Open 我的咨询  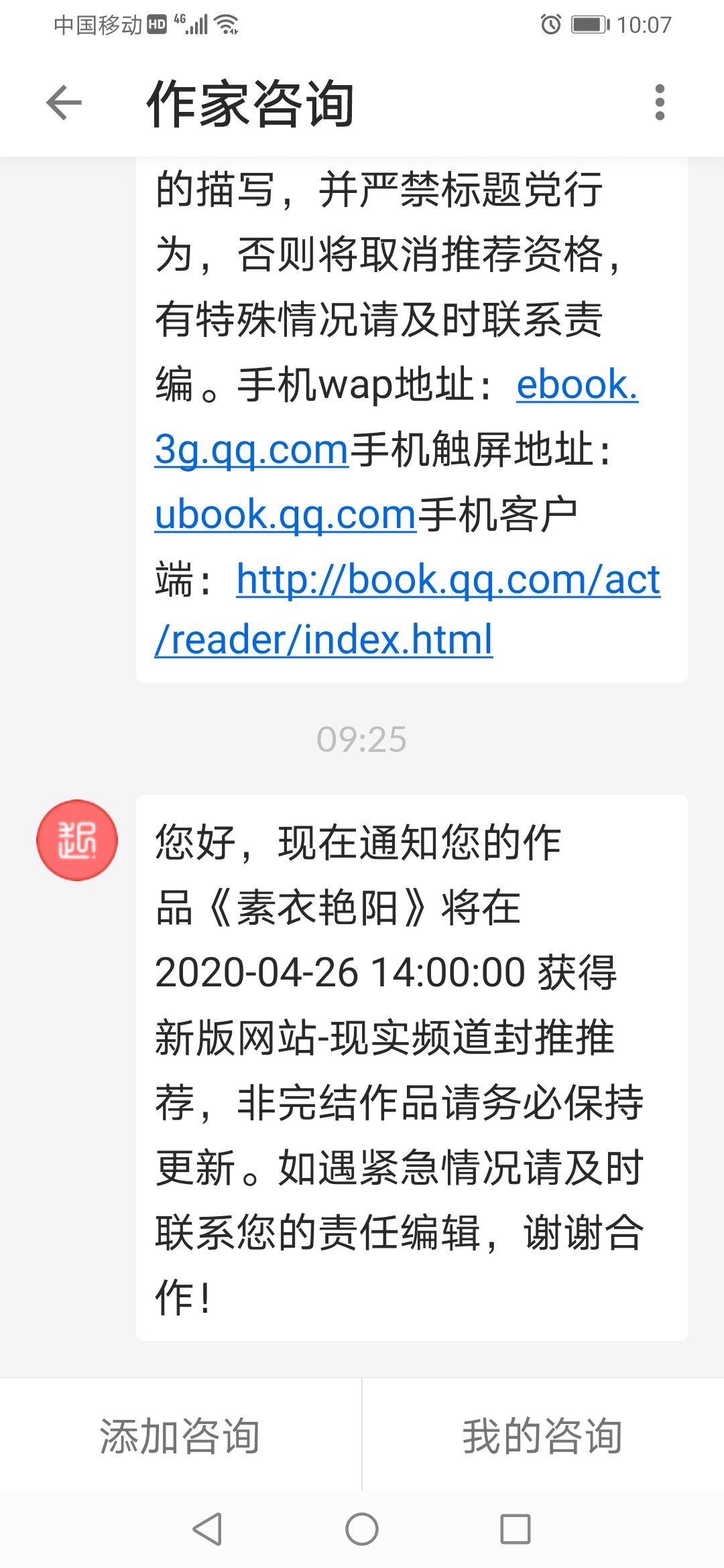[543, 1435]
